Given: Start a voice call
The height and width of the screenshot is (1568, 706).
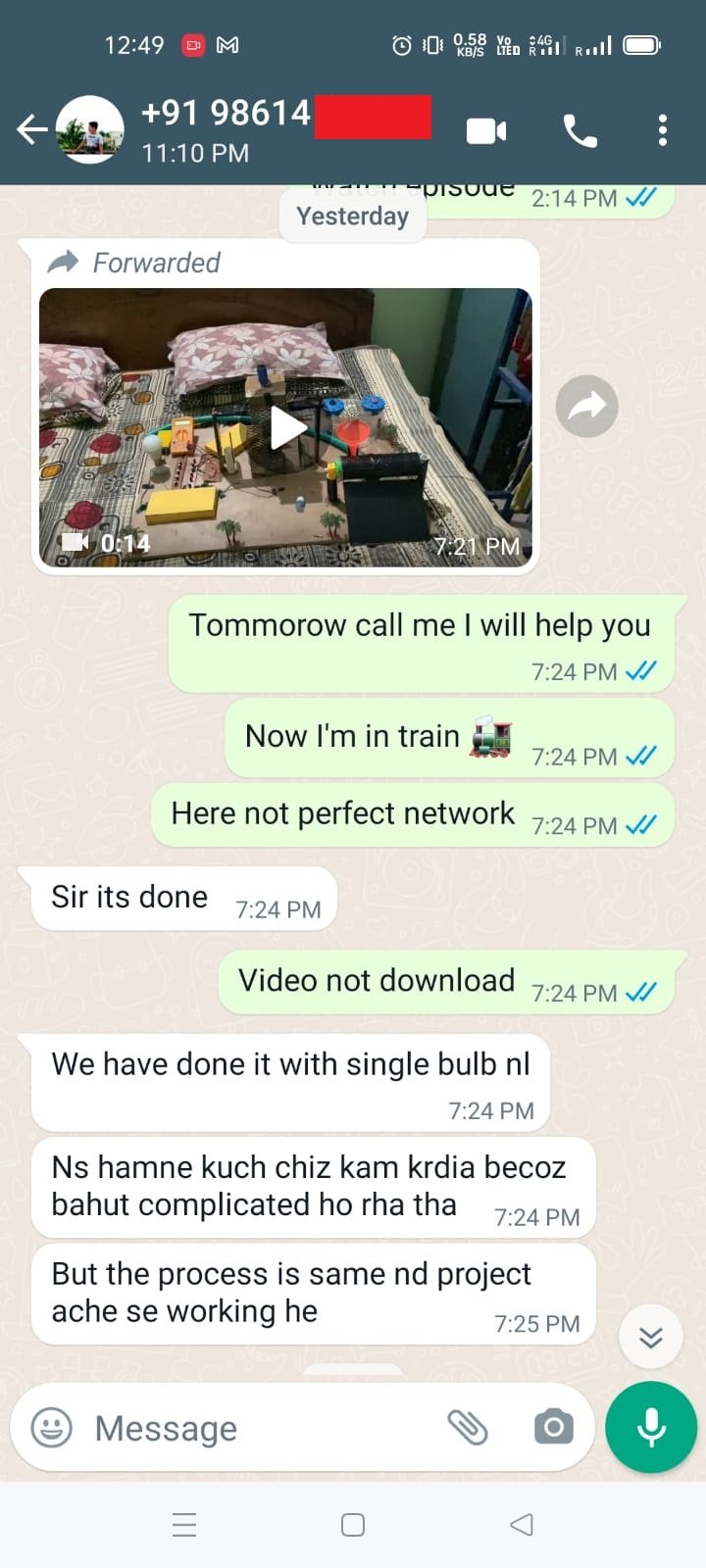Looking at the screenshot, I should tap(580, 130).
